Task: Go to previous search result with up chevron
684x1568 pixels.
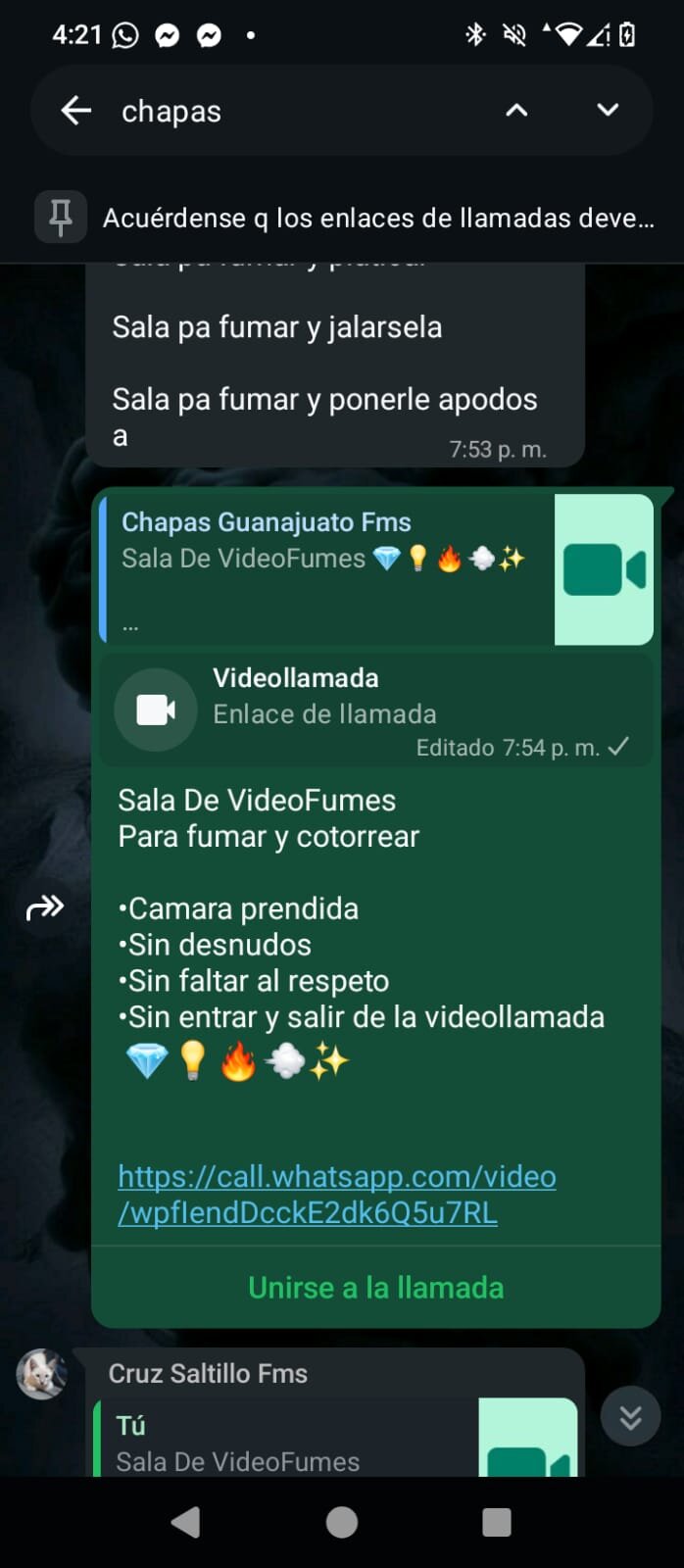Action: [x=516, y=111]
